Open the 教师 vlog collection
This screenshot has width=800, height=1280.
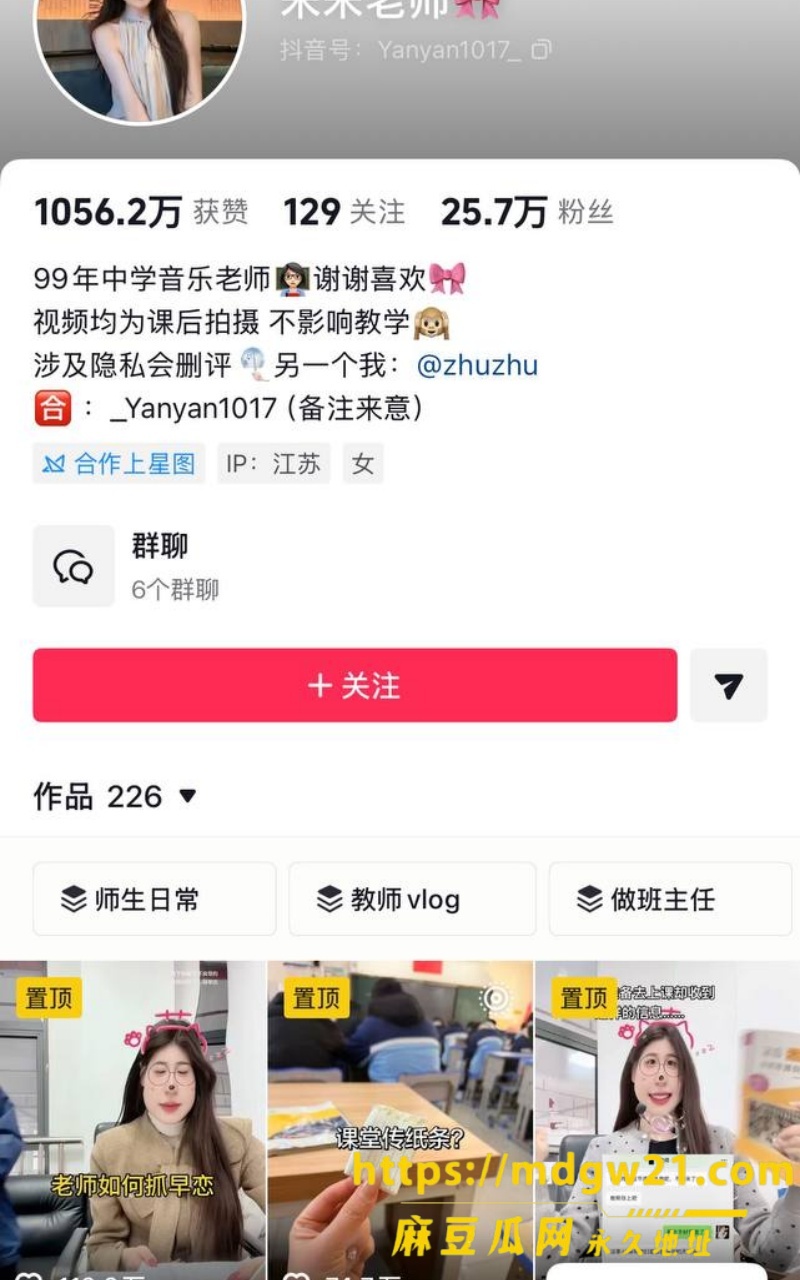point(412,899)
